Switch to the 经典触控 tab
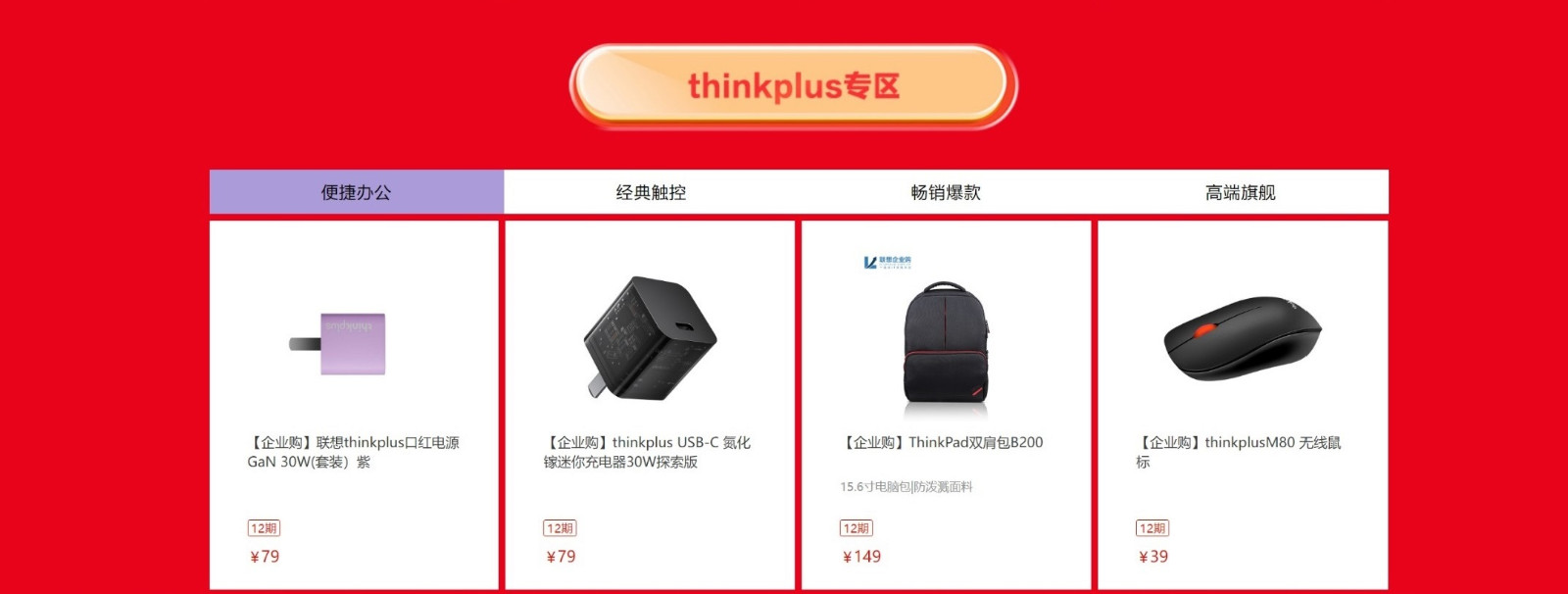 pos(651,192)
